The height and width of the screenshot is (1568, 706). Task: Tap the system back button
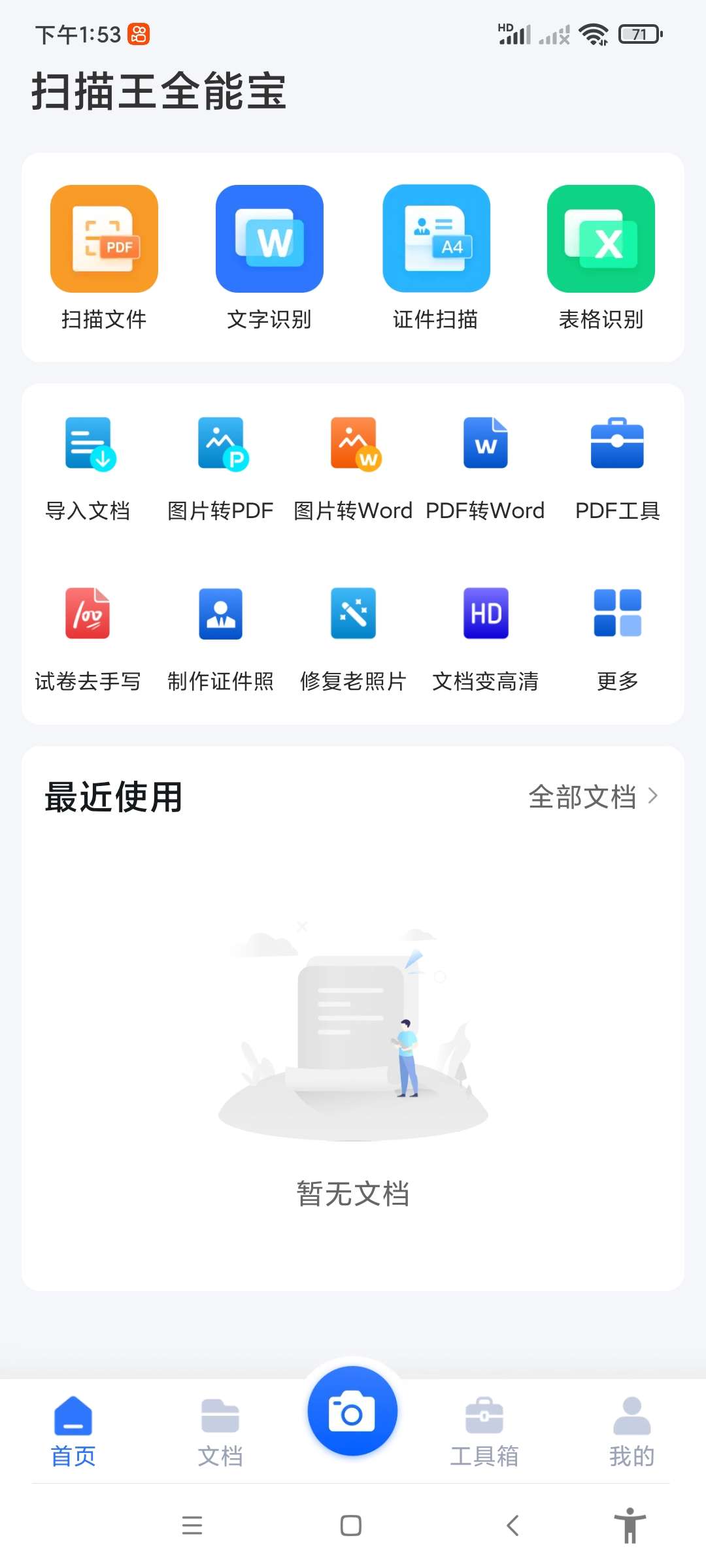513,1526
